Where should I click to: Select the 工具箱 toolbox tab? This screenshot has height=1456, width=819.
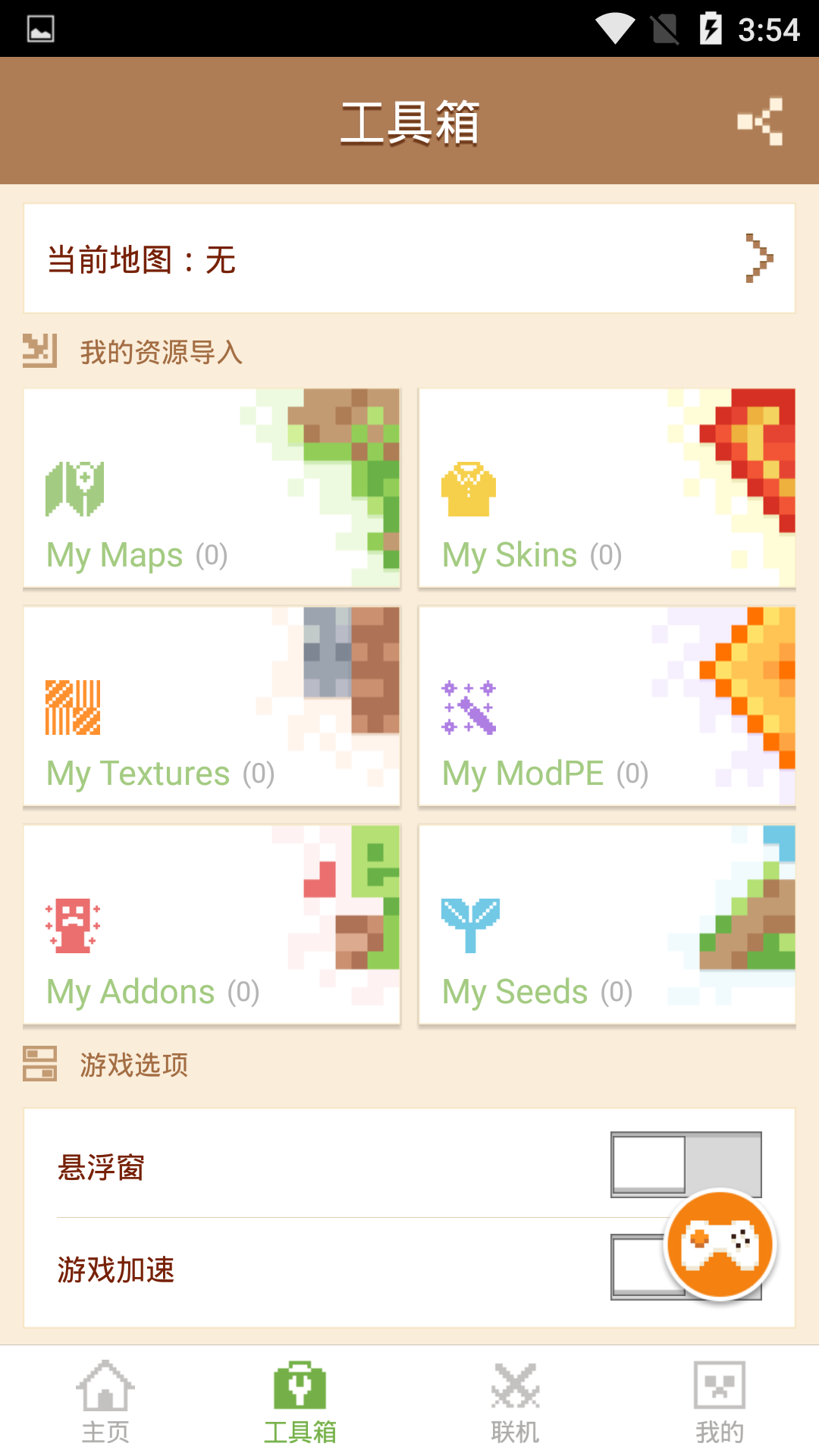(x=301, y=1399)
